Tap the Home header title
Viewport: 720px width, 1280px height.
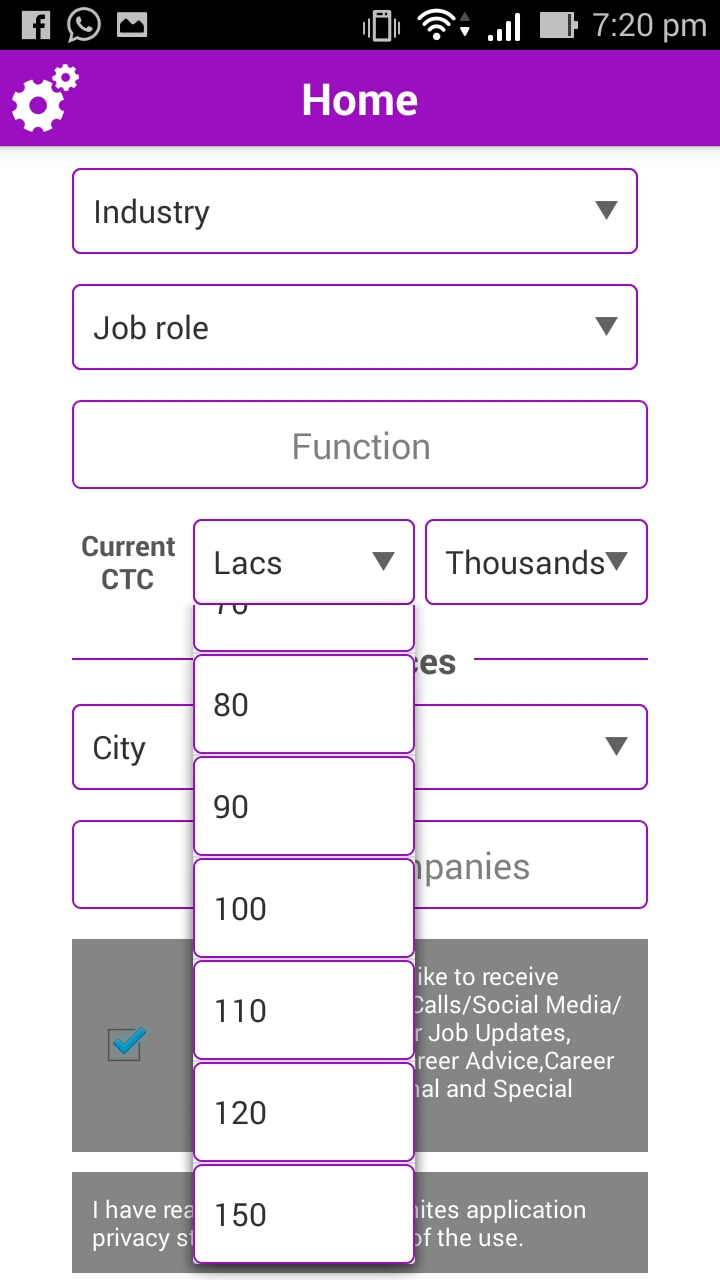coord(360,99)
